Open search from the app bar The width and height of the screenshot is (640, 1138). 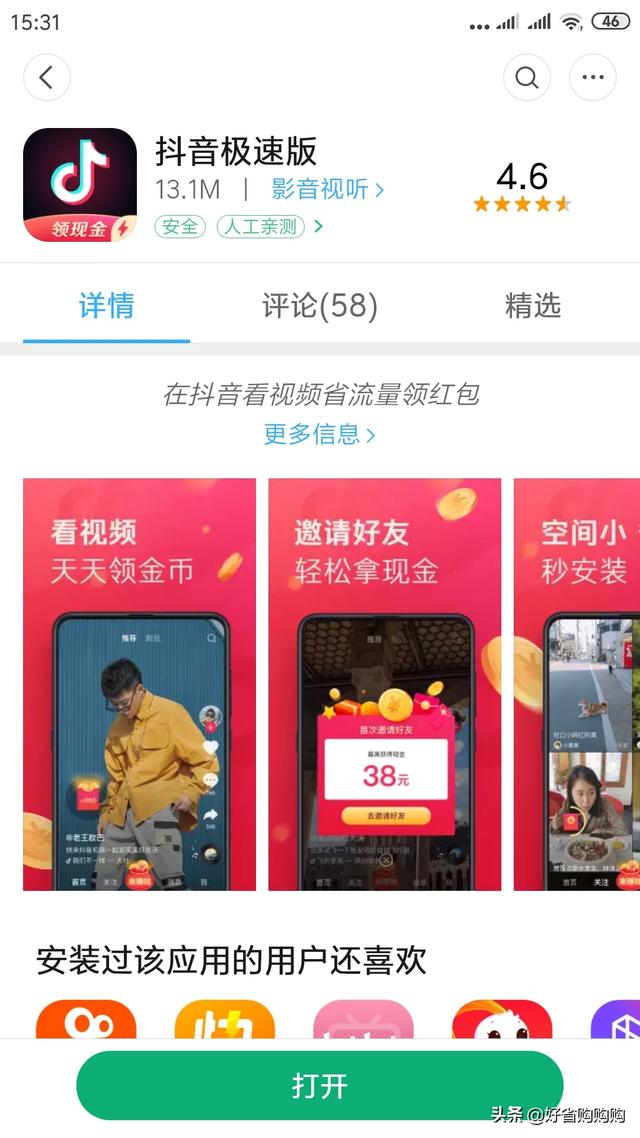click(x=527, y=77)
